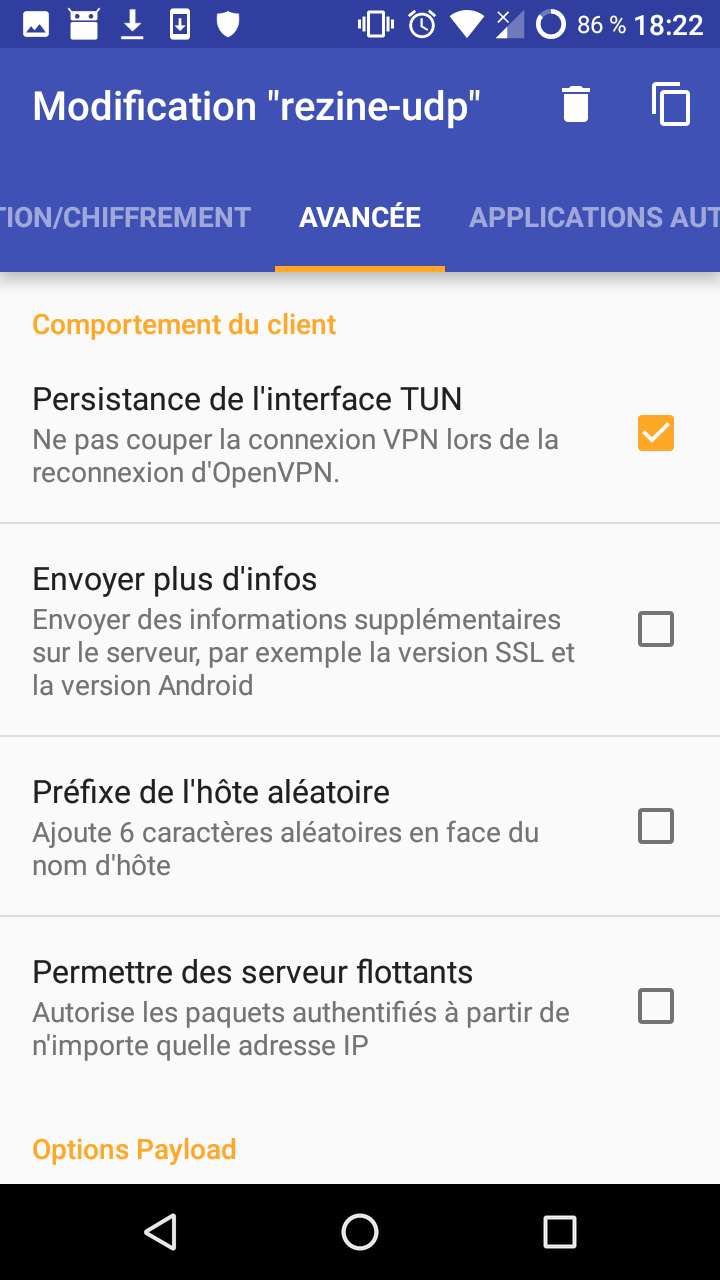Duplicate the profile with the copy icon

click(x=671, y=104)
